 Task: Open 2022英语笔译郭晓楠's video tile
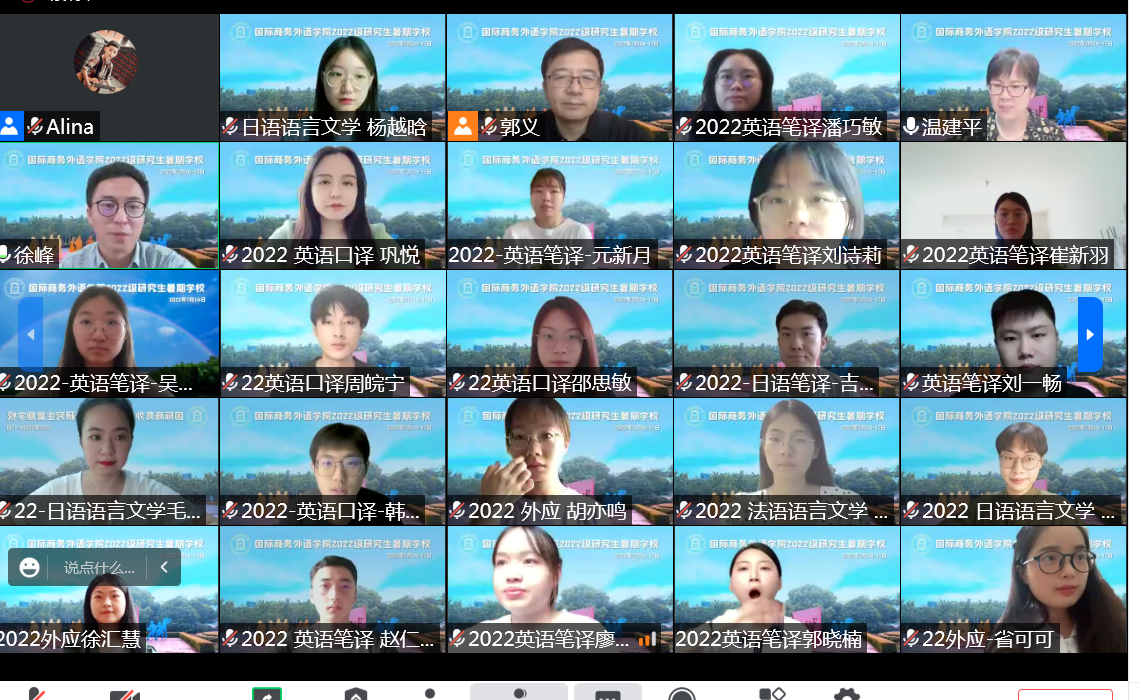point(786,589)
